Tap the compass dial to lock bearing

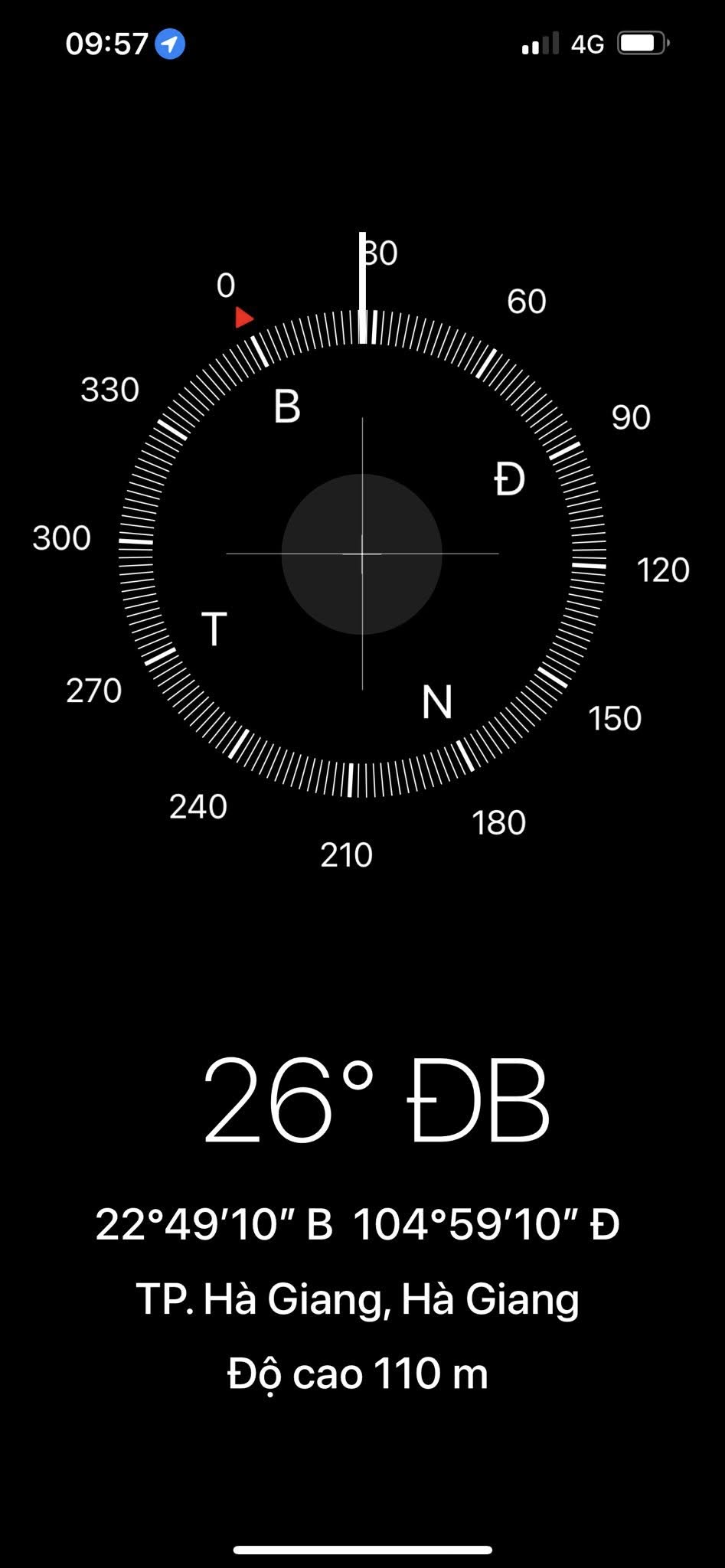click(362, 553)
